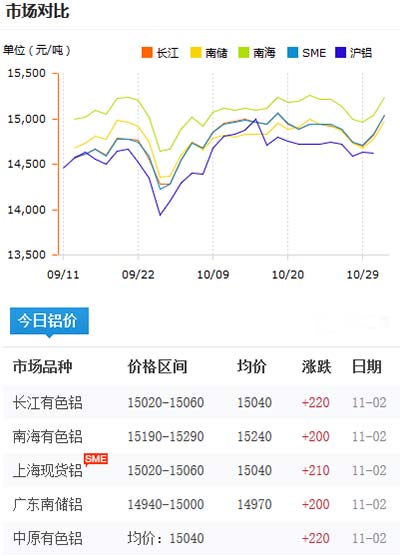This screenshot has width=400, height=556.
Task: Hide the 南海 line via its legend entry
Action: coord(257,53)
